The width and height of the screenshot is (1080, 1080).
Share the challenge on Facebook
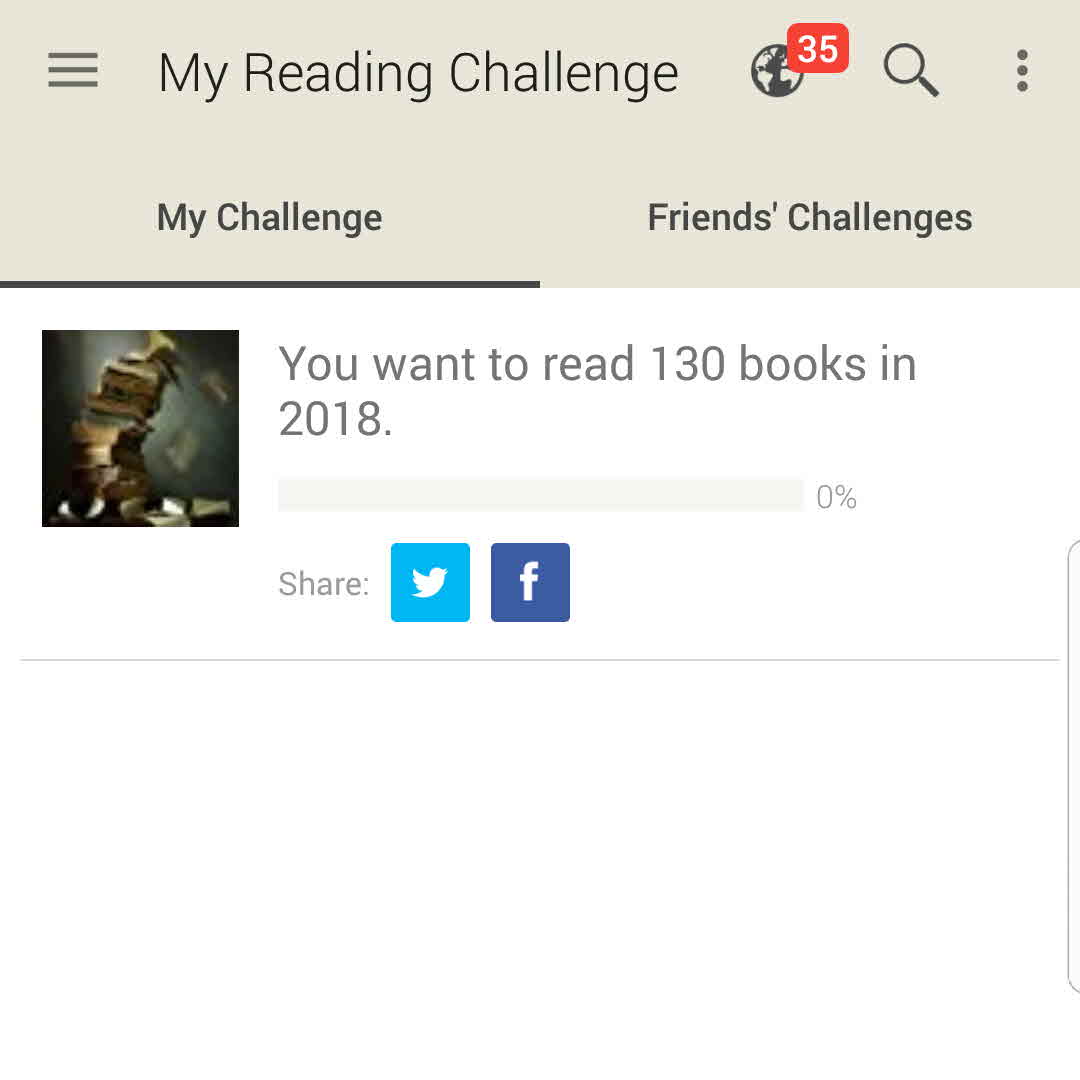pos(530,582)
